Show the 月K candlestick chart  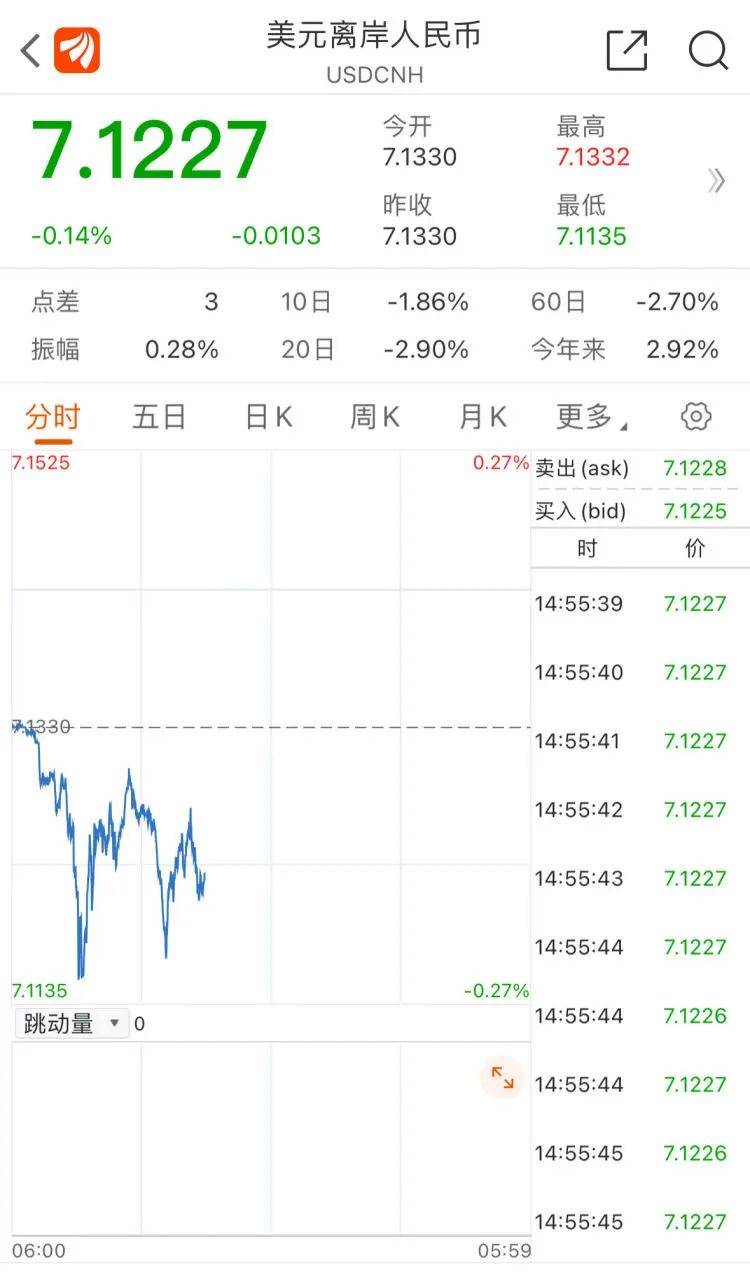(482, 417)
